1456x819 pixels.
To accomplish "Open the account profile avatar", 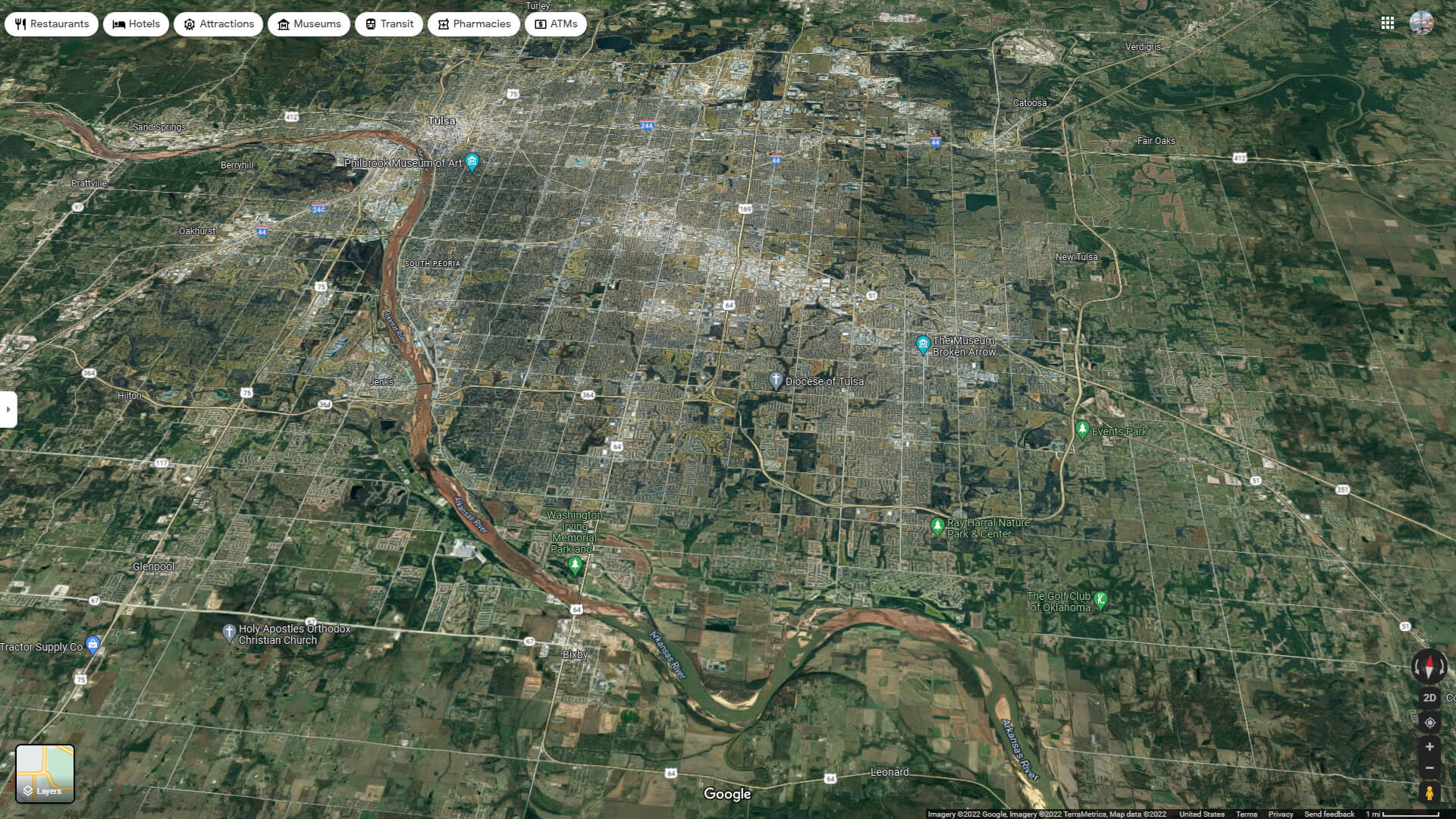I will point(1421,24).
